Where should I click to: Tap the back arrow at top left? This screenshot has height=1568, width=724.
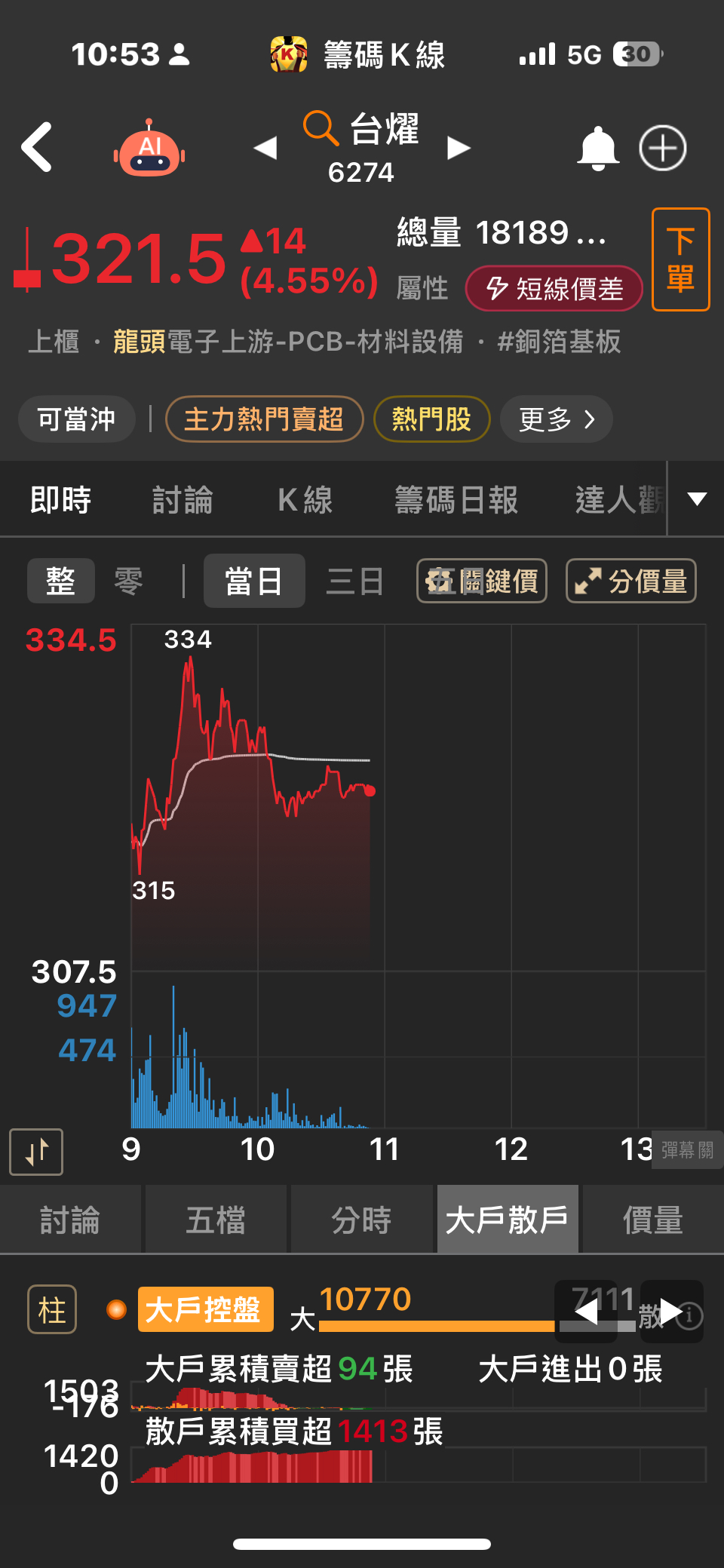[x=37, y=147]
